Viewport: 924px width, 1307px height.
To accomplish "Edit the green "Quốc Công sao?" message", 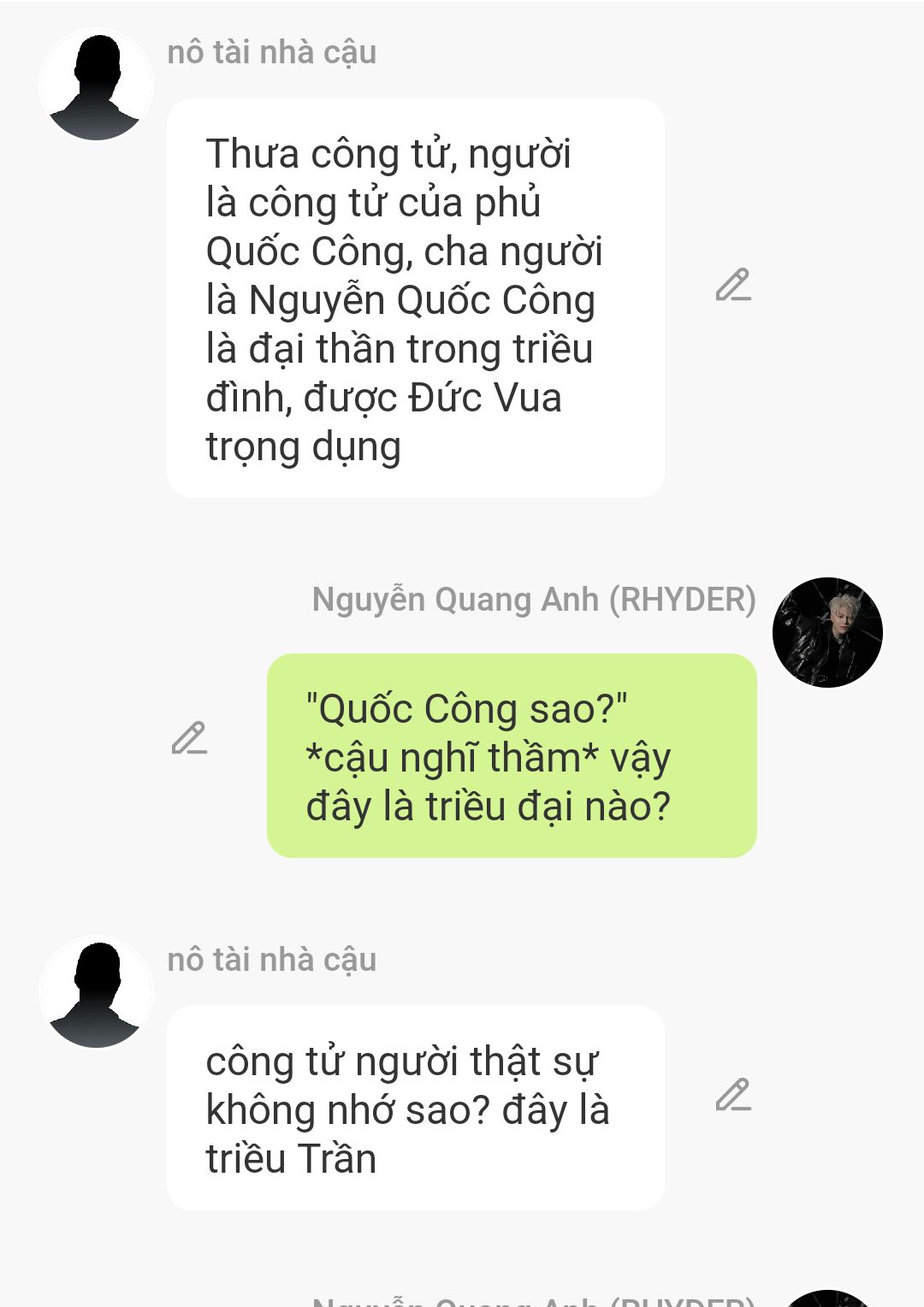I will [189, 738].
